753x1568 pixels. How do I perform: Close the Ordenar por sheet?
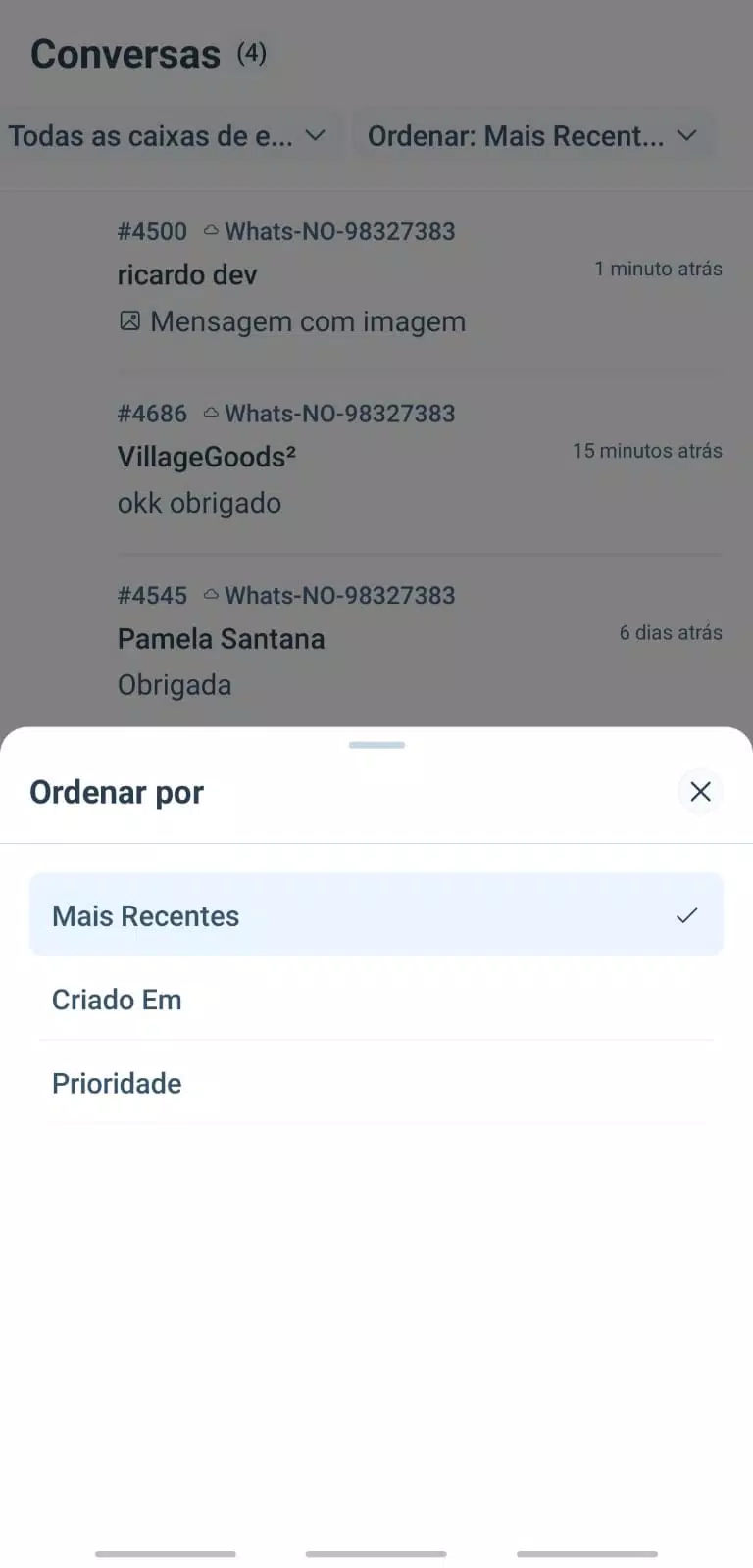point(700,791)
